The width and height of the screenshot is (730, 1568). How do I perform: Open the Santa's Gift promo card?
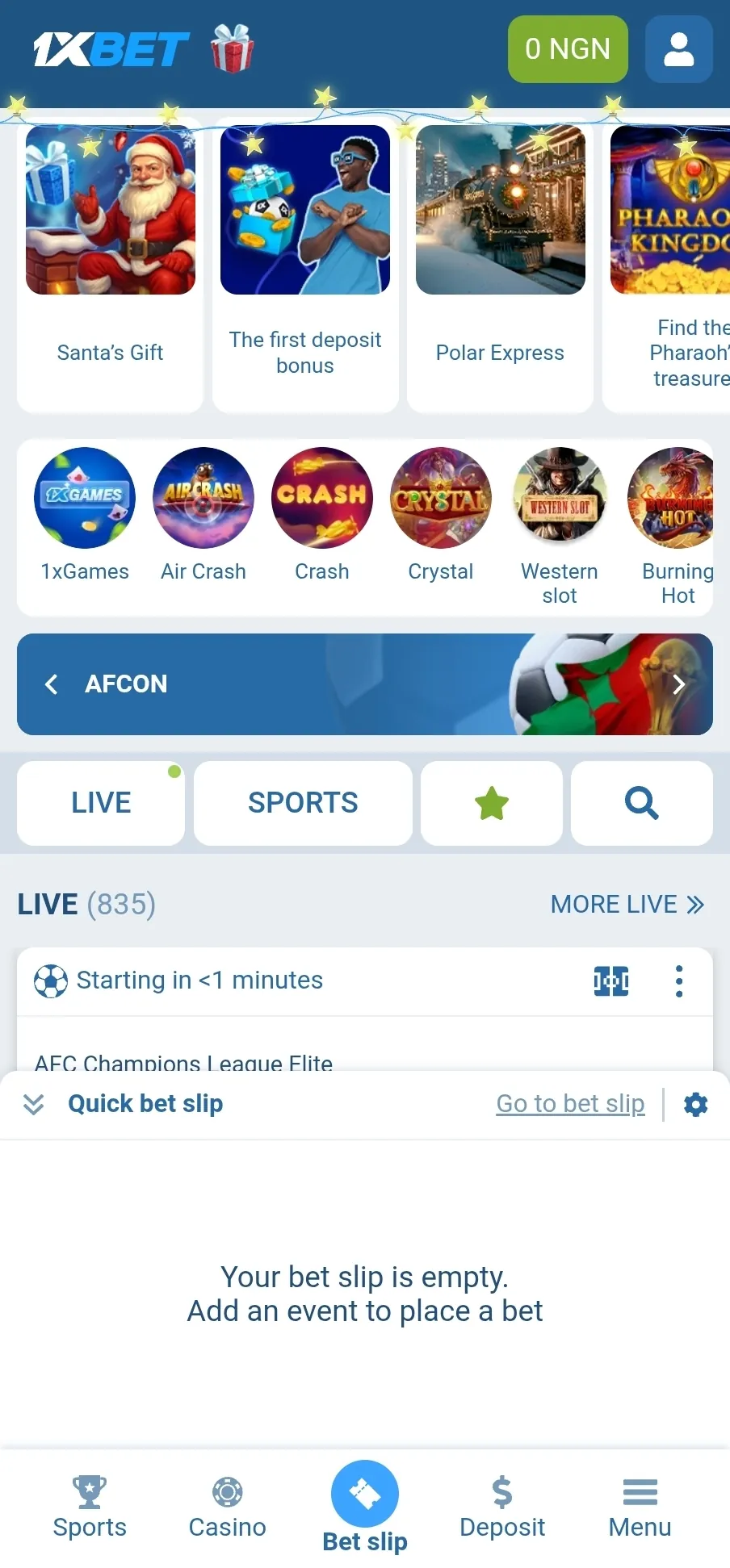tap(111, 266)
